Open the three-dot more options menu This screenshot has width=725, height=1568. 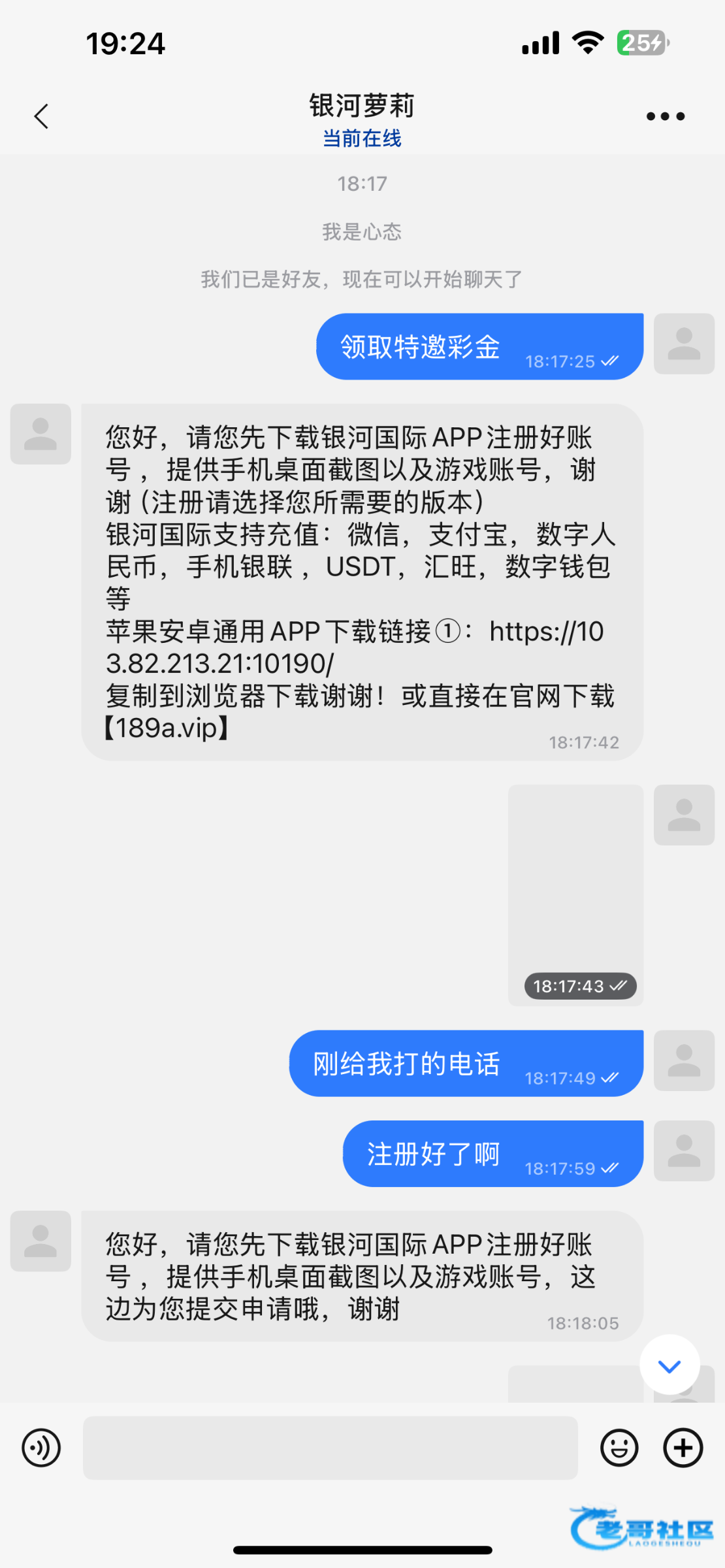pyautogui.click(x=665, y=117)
